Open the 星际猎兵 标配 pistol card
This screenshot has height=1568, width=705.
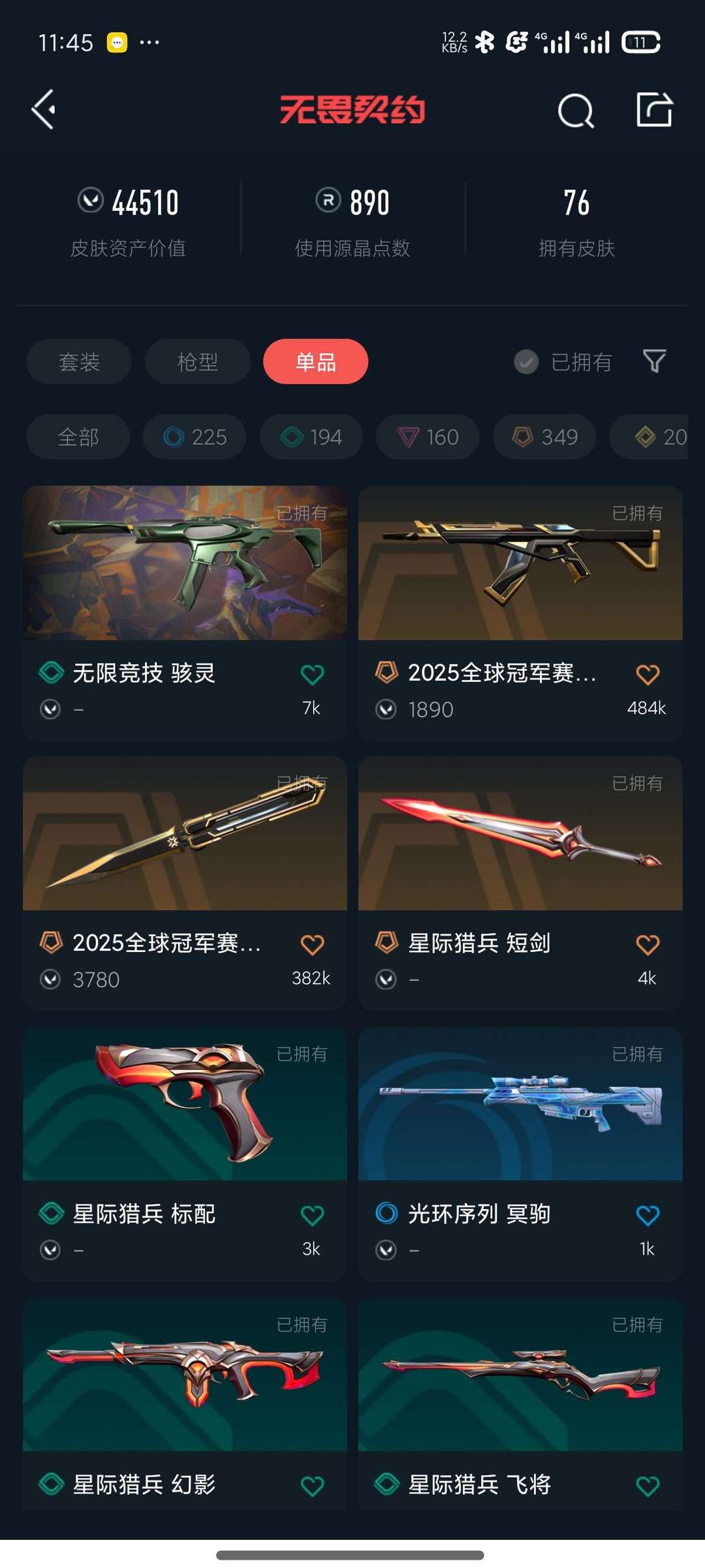pyautogui.click(x=185, y=1154)
